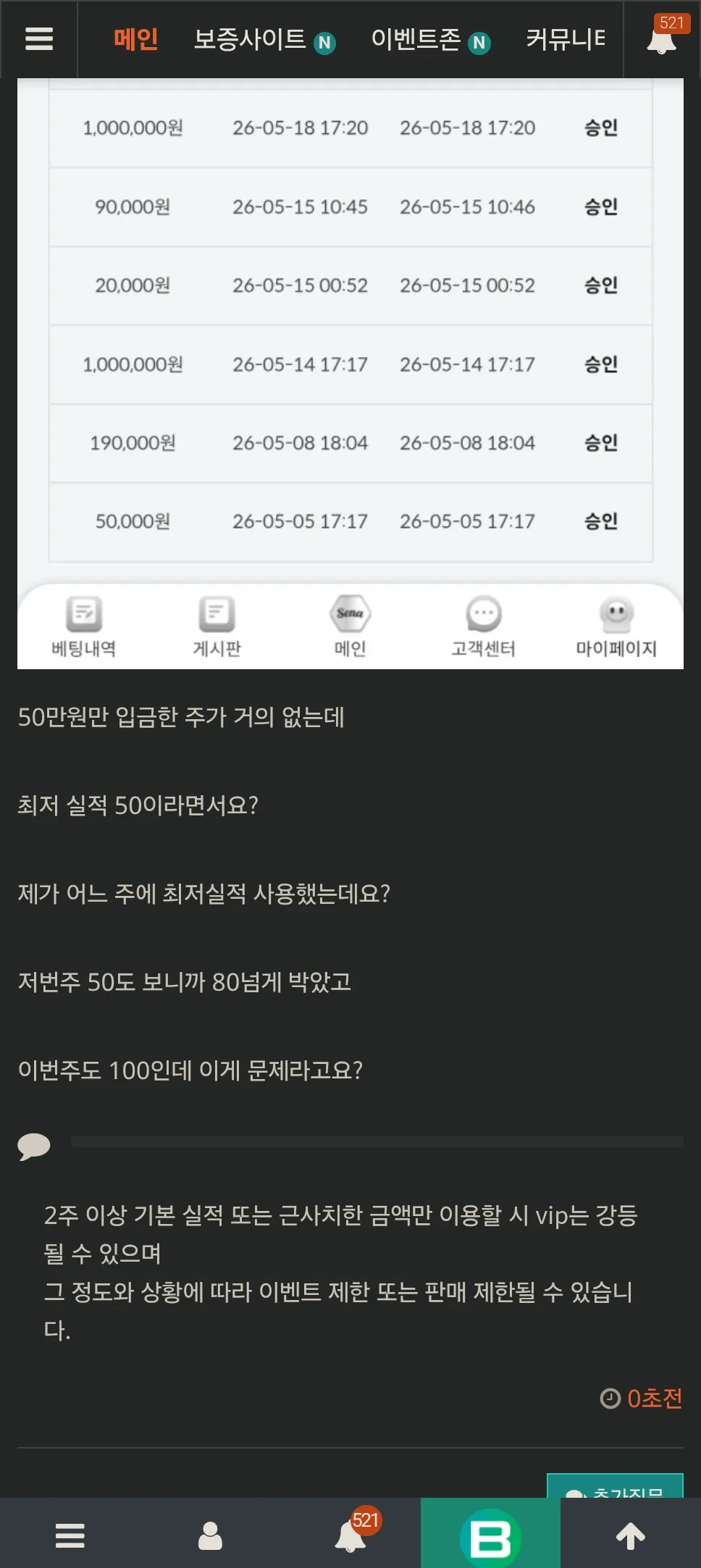Enlarge the attached deposit history screenshot

[350, 374]
